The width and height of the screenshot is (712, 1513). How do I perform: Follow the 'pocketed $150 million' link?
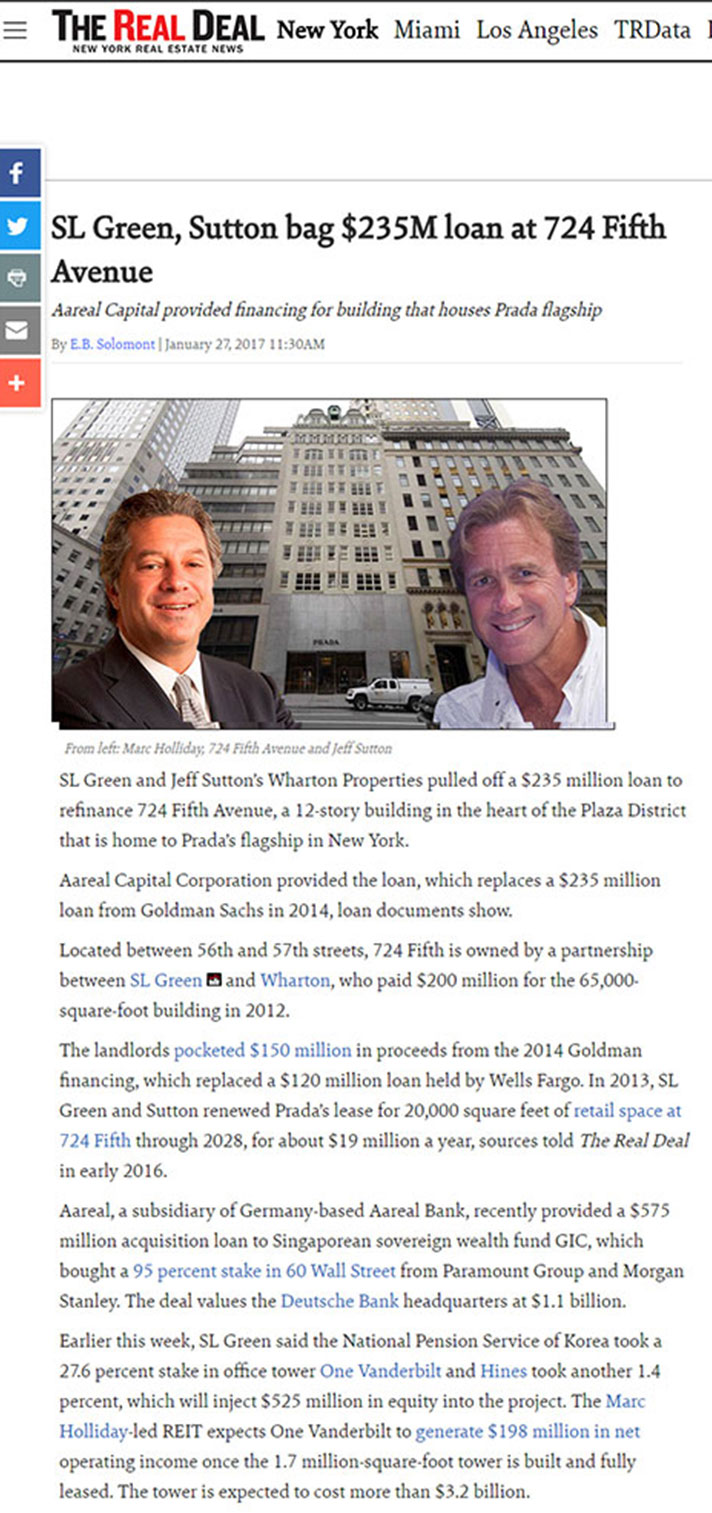[263, 1050]
